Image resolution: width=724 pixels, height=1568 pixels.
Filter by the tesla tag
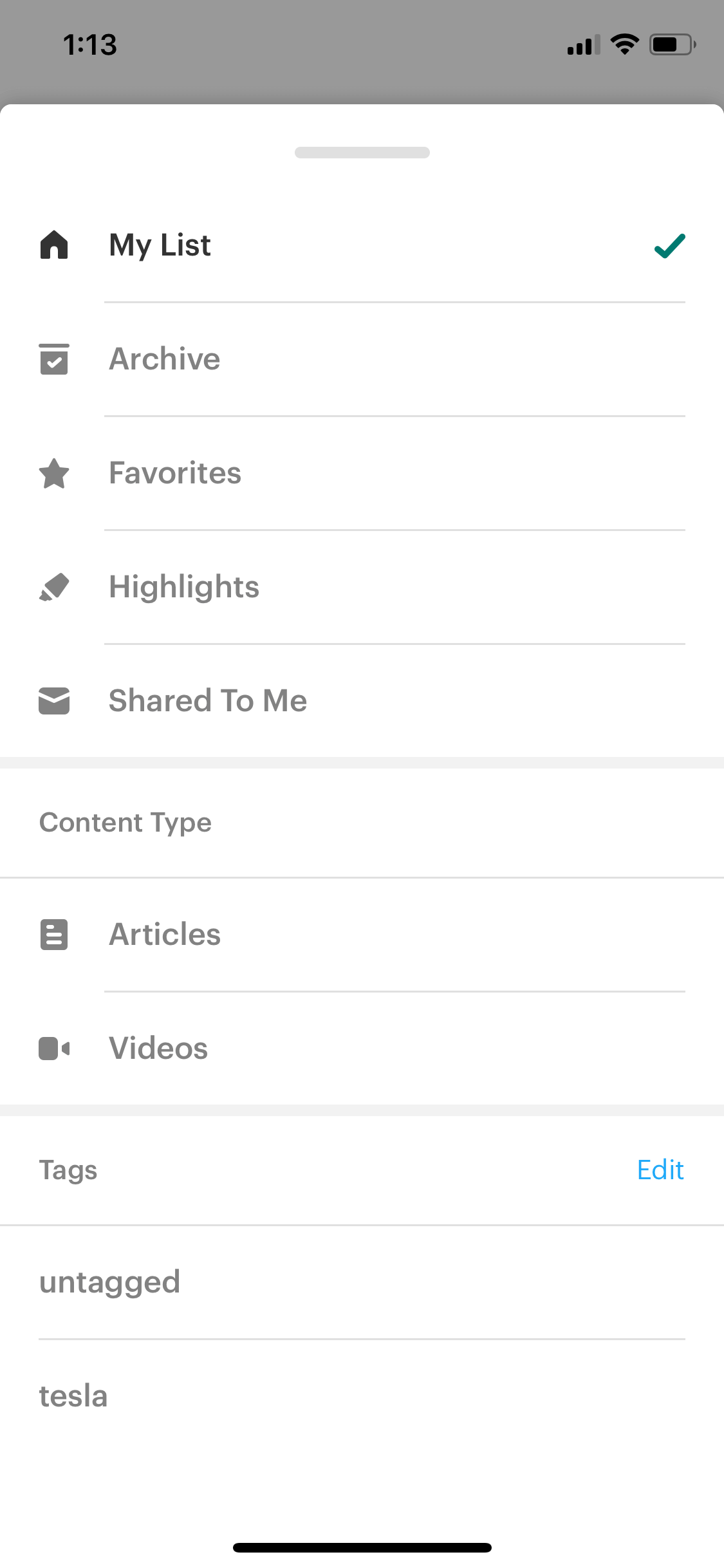point(362,1396)
